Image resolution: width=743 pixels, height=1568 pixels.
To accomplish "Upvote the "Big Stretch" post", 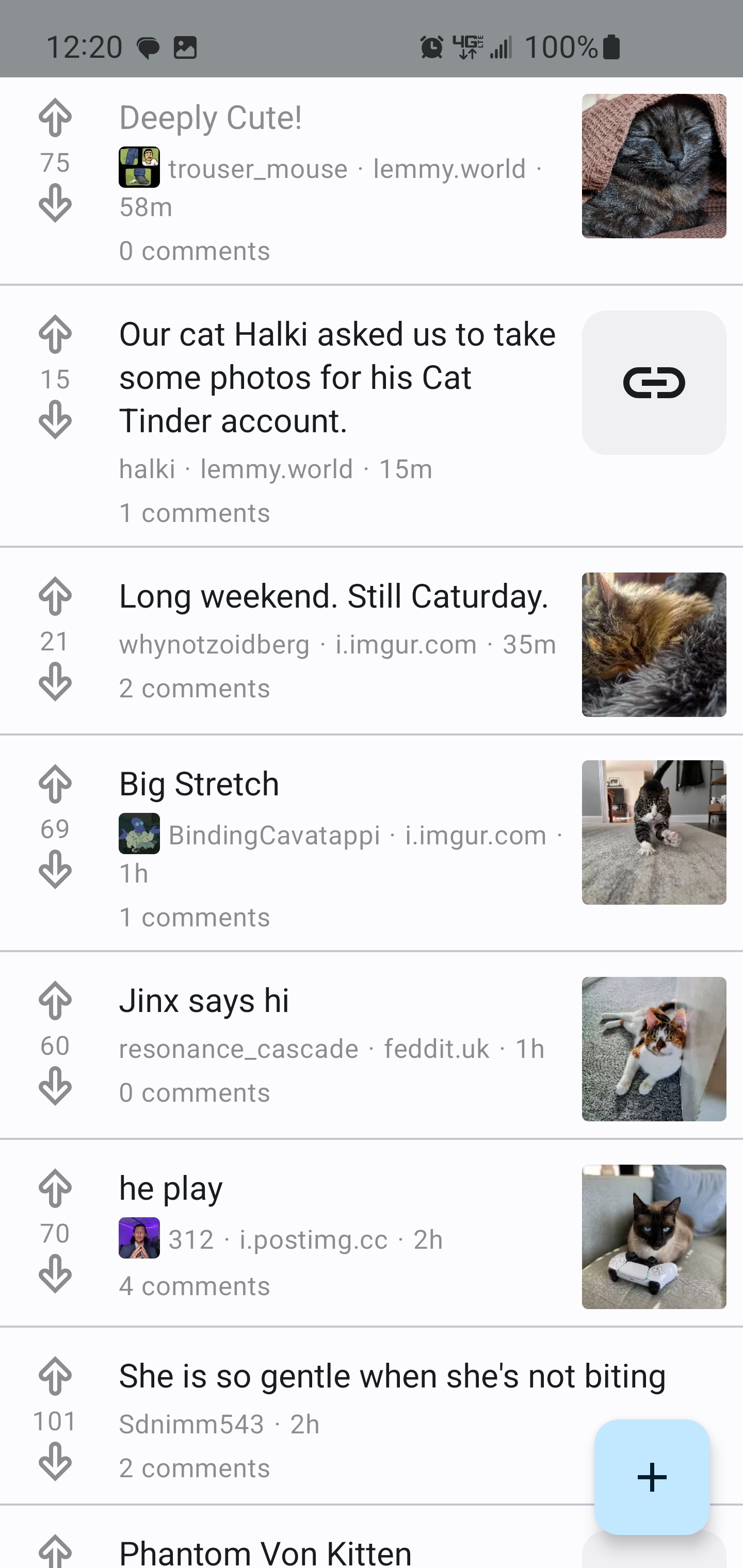I will (x=55, y=784).
